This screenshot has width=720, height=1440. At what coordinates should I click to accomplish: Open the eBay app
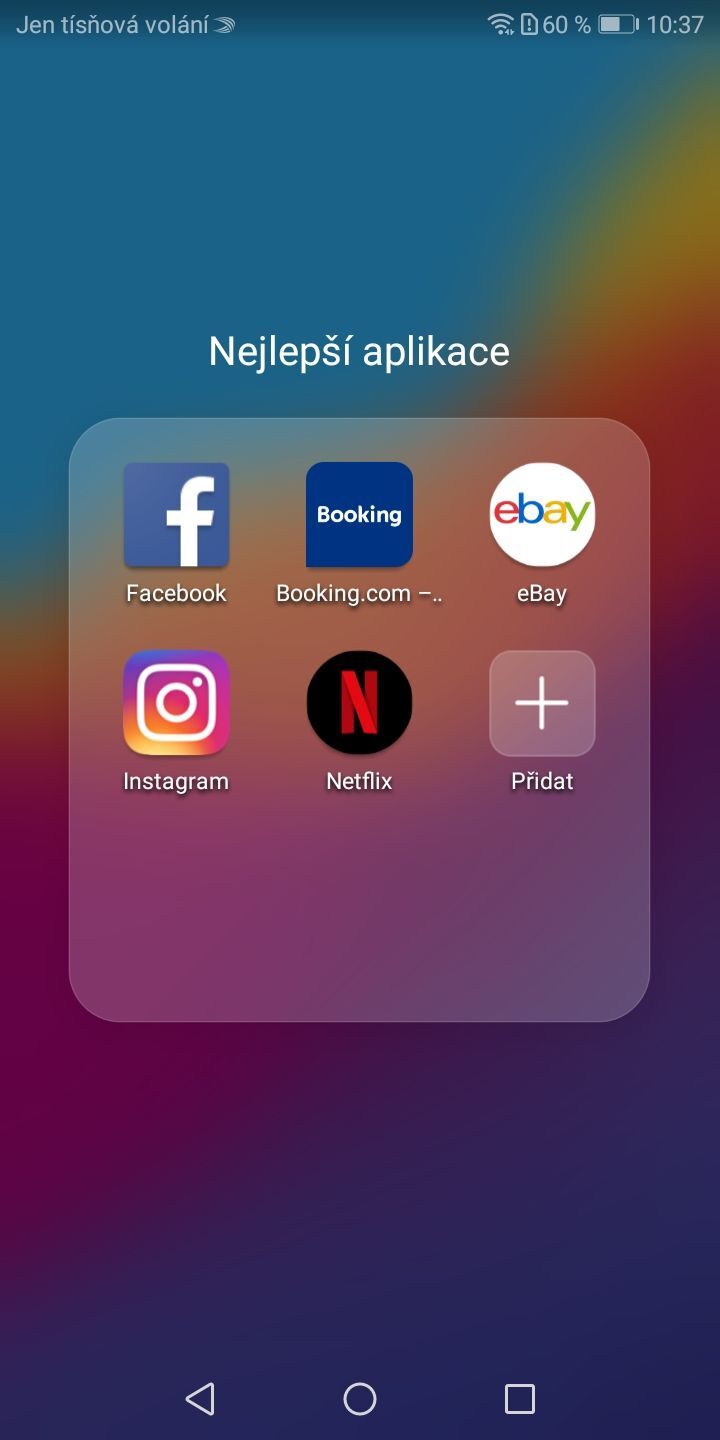point(542,515)
